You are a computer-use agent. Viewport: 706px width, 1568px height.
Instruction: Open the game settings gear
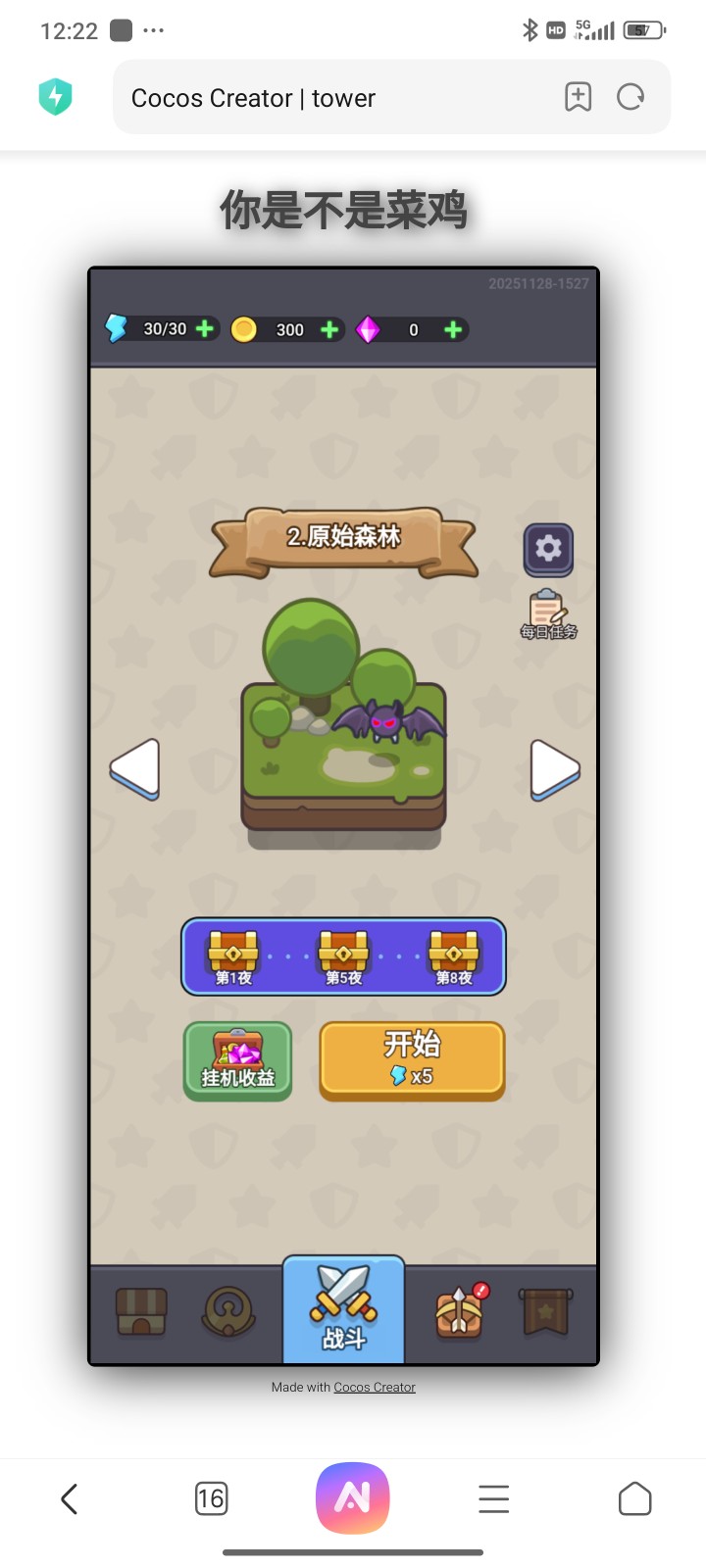tap(548, 549)
